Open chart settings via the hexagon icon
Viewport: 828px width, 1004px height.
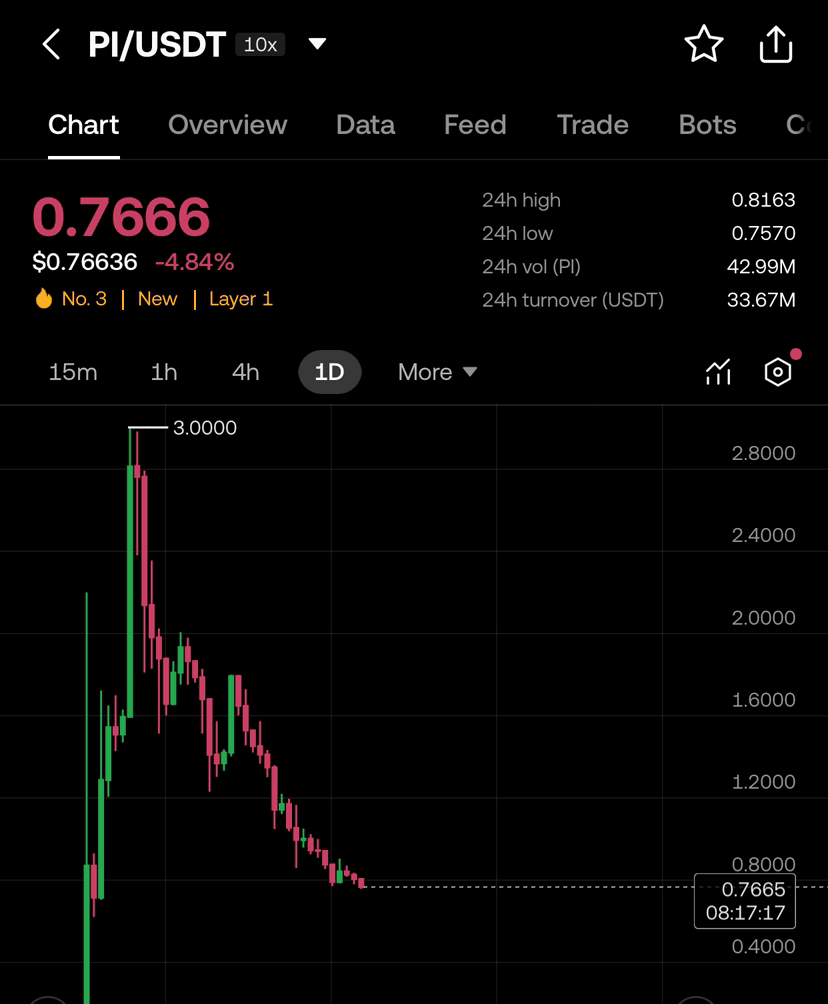778,371
